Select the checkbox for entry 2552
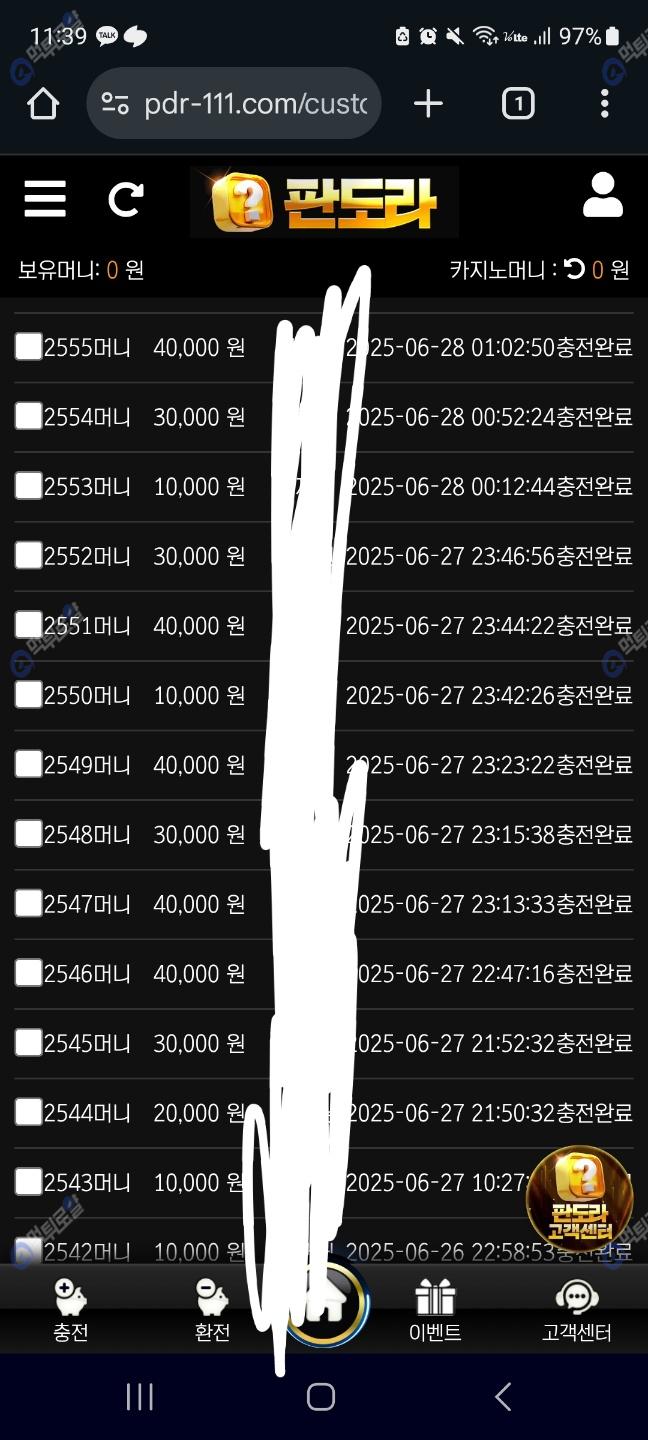 28,555
